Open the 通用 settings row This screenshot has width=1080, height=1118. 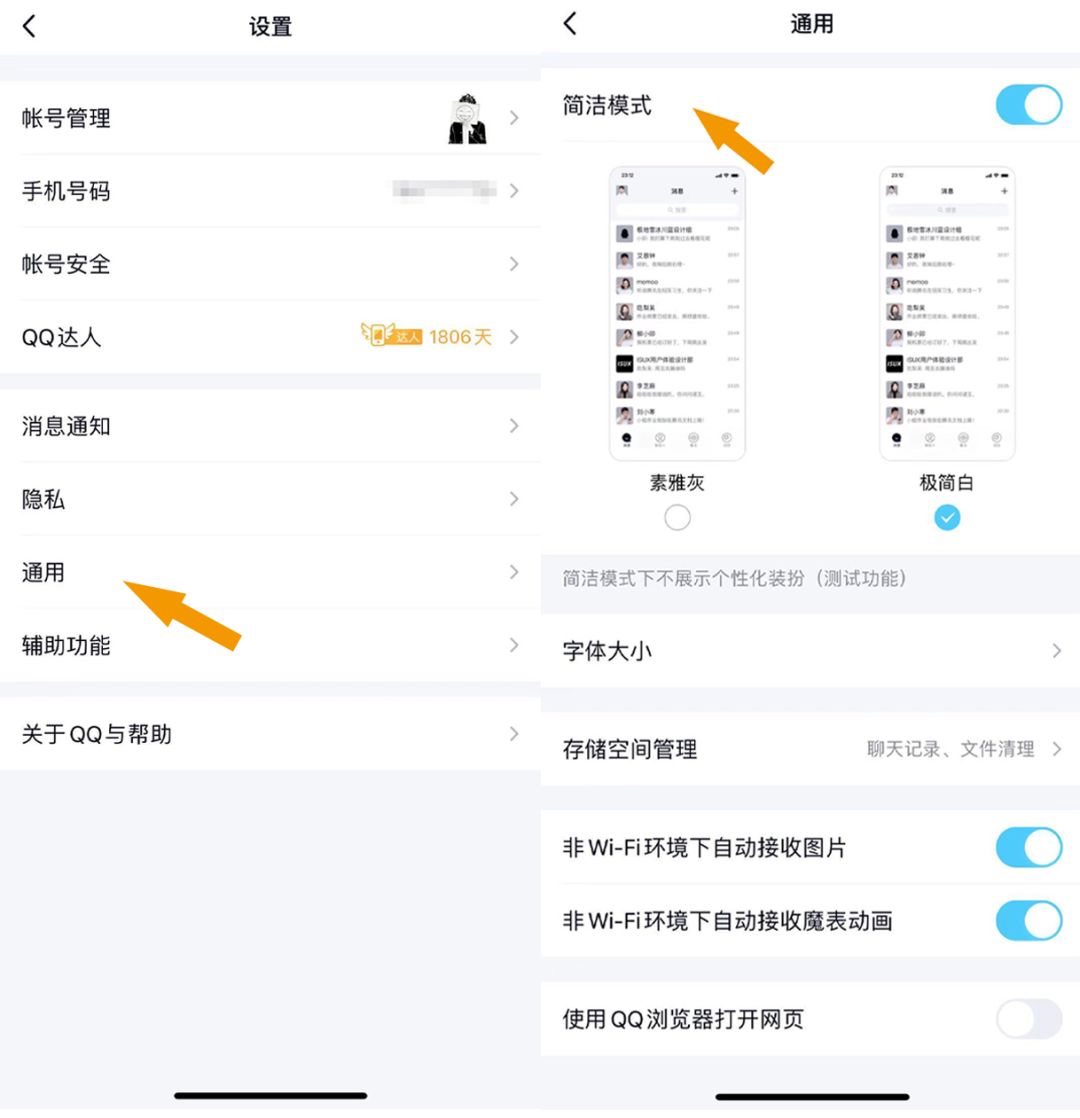pos(270,572)
